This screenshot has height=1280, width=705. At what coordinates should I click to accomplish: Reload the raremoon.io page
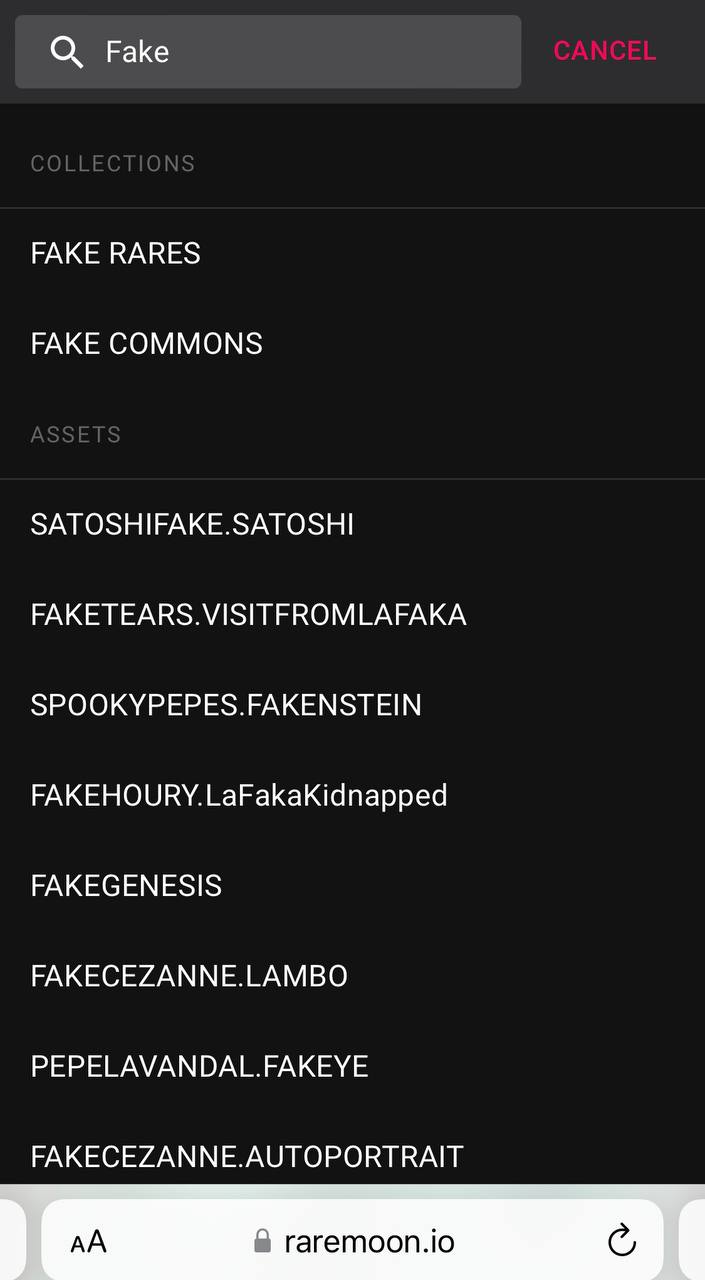click(622, 1241)
